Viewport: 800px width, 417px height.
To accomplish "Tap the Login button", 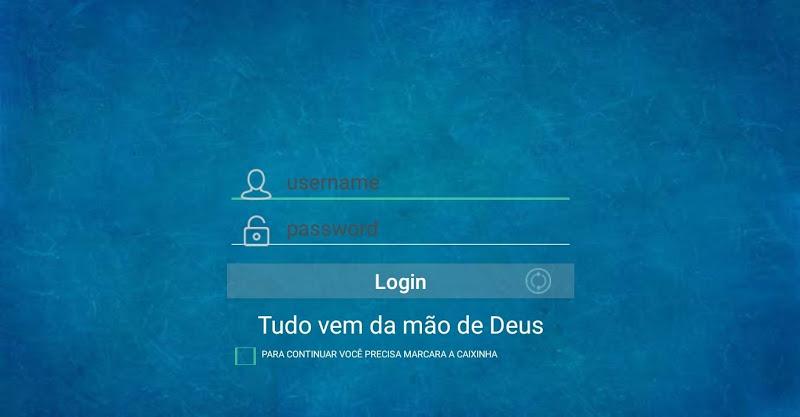I will tap(400, 281).
